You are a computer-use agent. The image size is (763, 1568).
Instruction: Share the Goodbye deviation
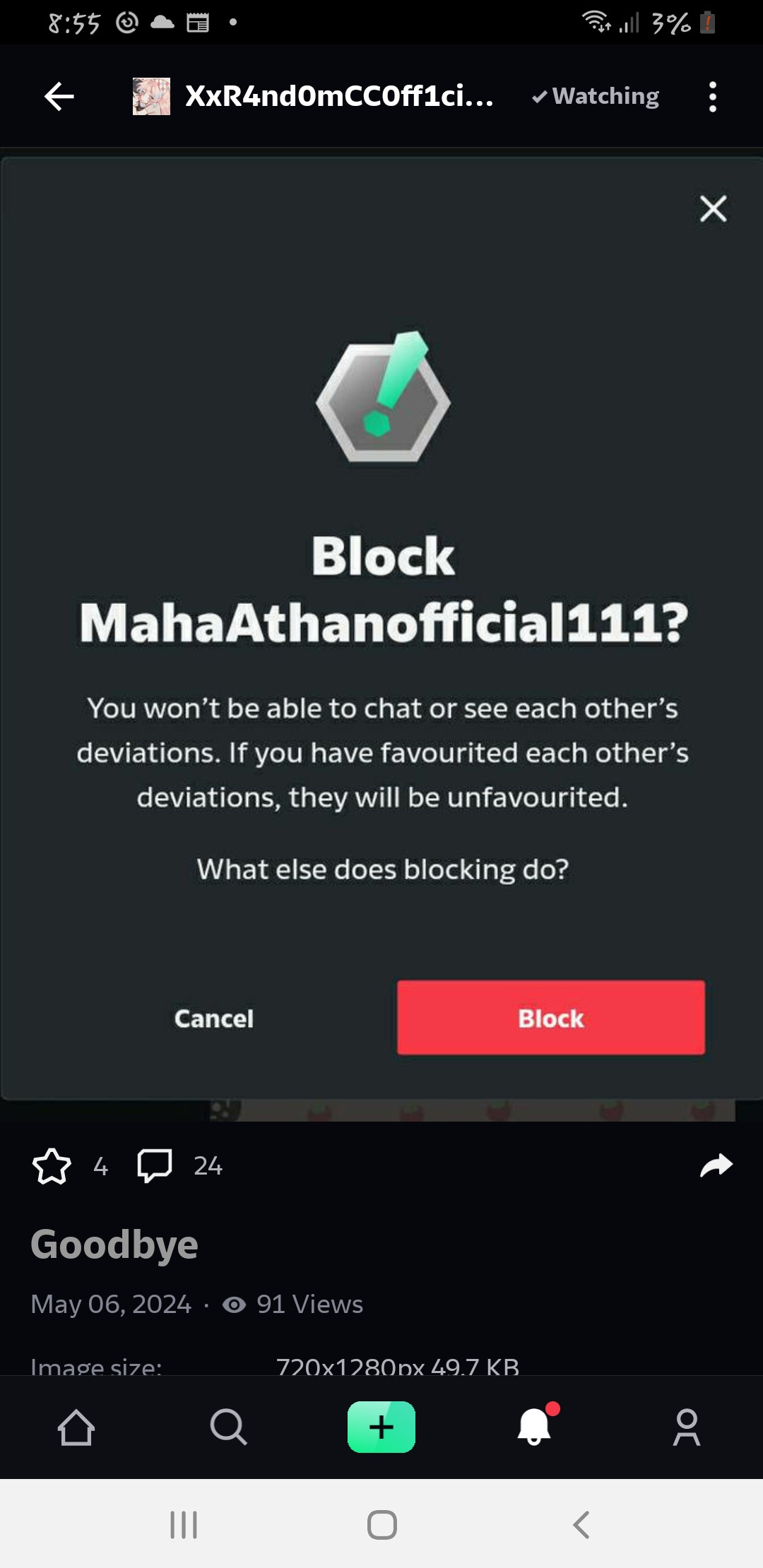(x=716, y=1166)
